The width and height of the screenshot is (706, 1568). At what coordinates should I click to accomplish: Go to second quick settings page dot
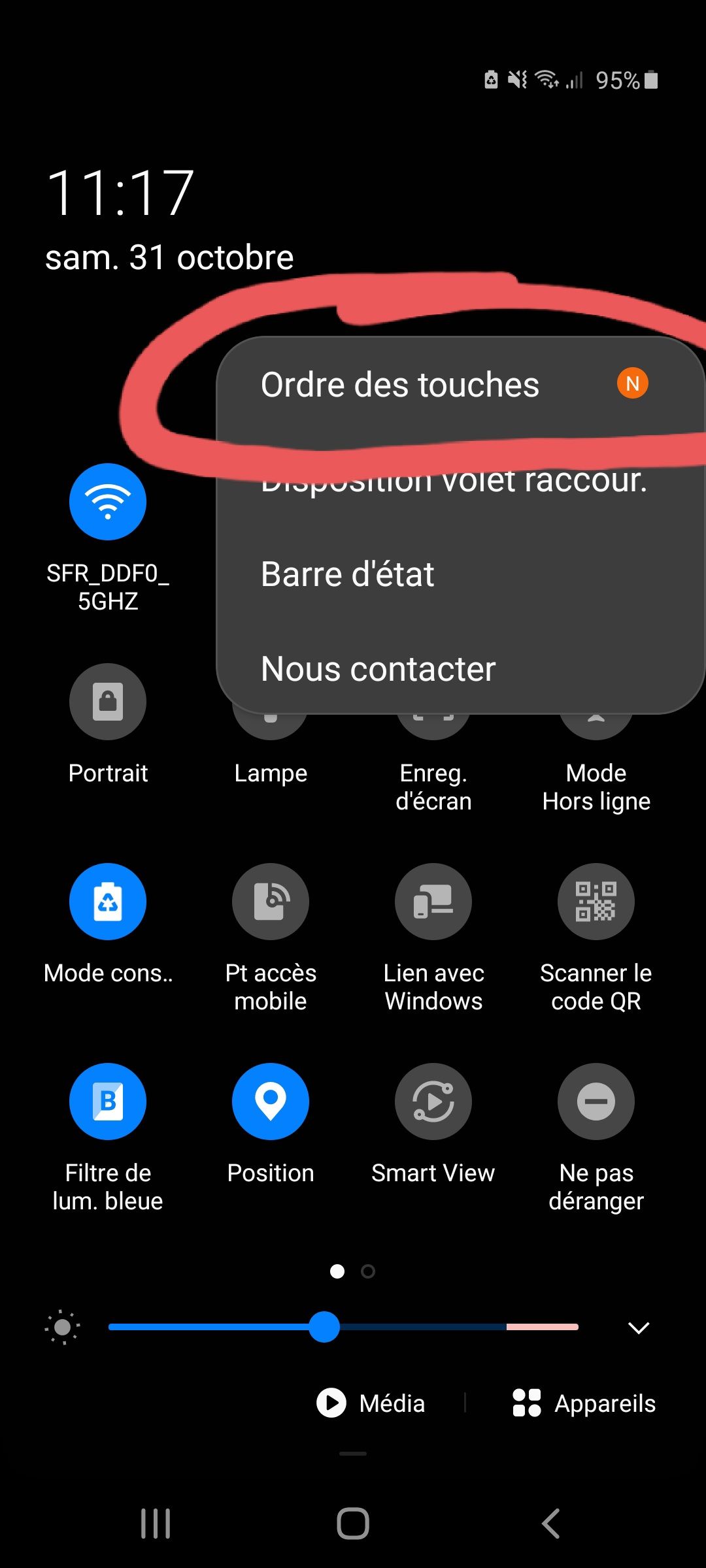368,1271
